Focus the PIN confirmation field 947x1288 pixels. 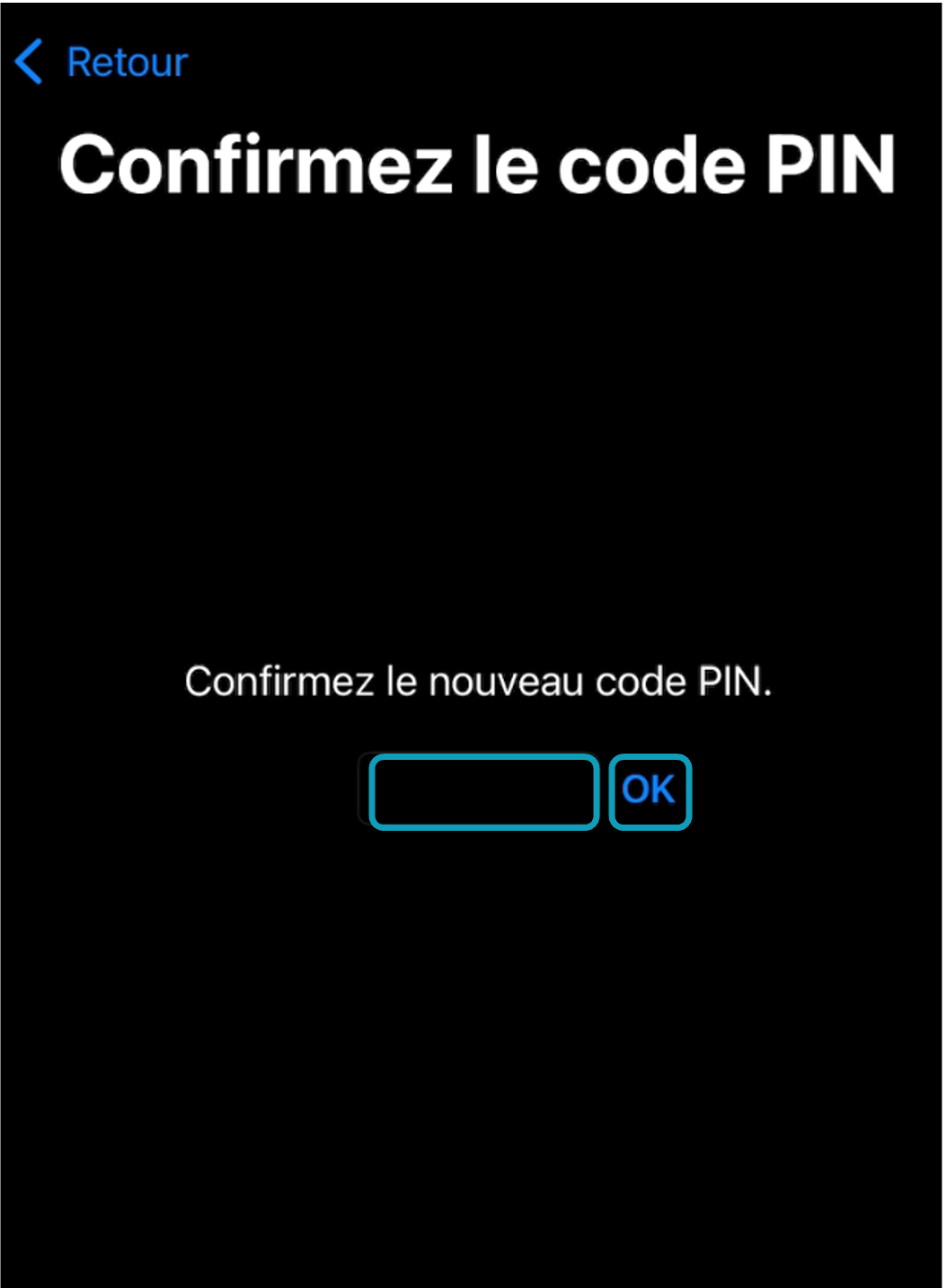(483, 791)
